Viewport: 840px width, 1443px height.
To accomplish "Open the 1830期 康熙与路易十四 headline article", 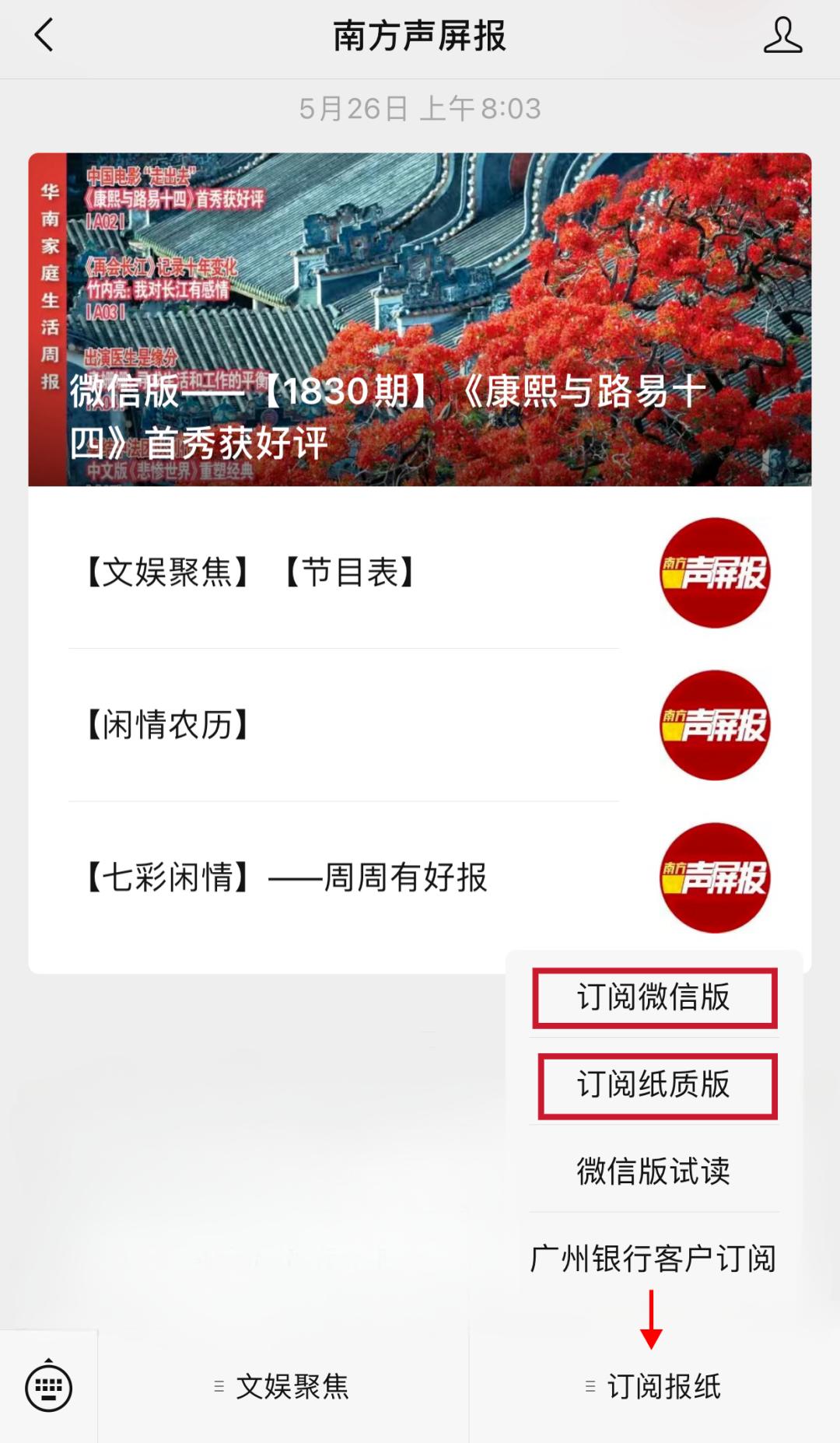I will pyautogui.click(x=419, y=320).
